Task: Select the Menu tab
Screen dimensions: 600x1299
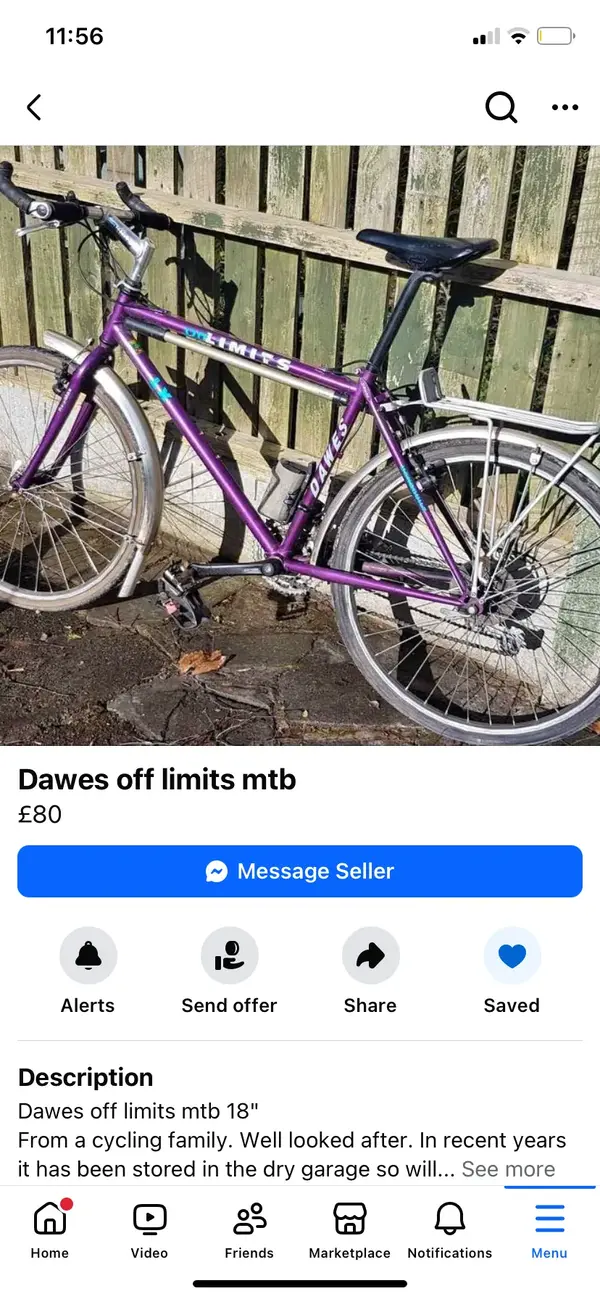Action: point(549,1230)
